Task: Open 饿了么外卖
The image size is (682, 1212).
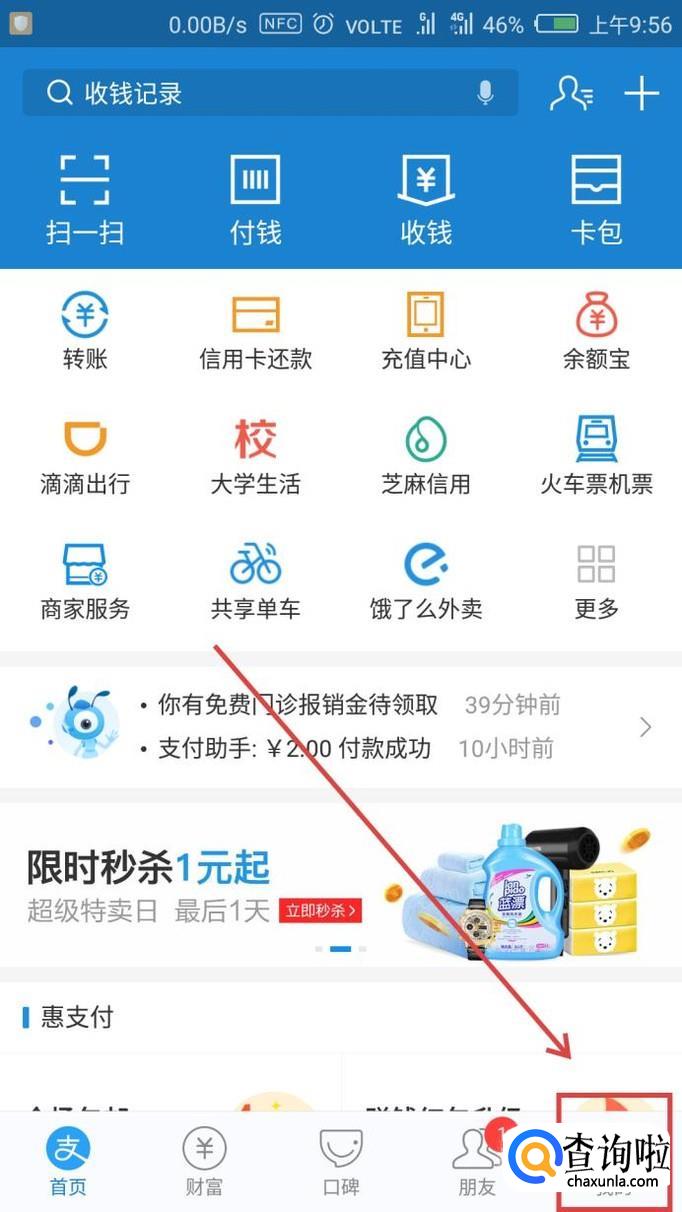Action: 426,582
